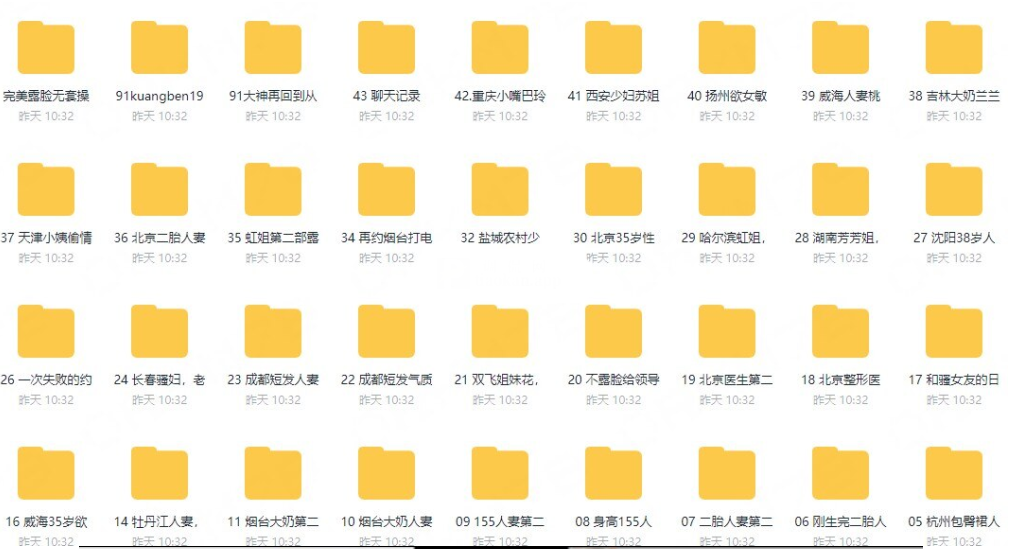
Task: Tap the folder 18 北京整形医
Action: point(840,333)
